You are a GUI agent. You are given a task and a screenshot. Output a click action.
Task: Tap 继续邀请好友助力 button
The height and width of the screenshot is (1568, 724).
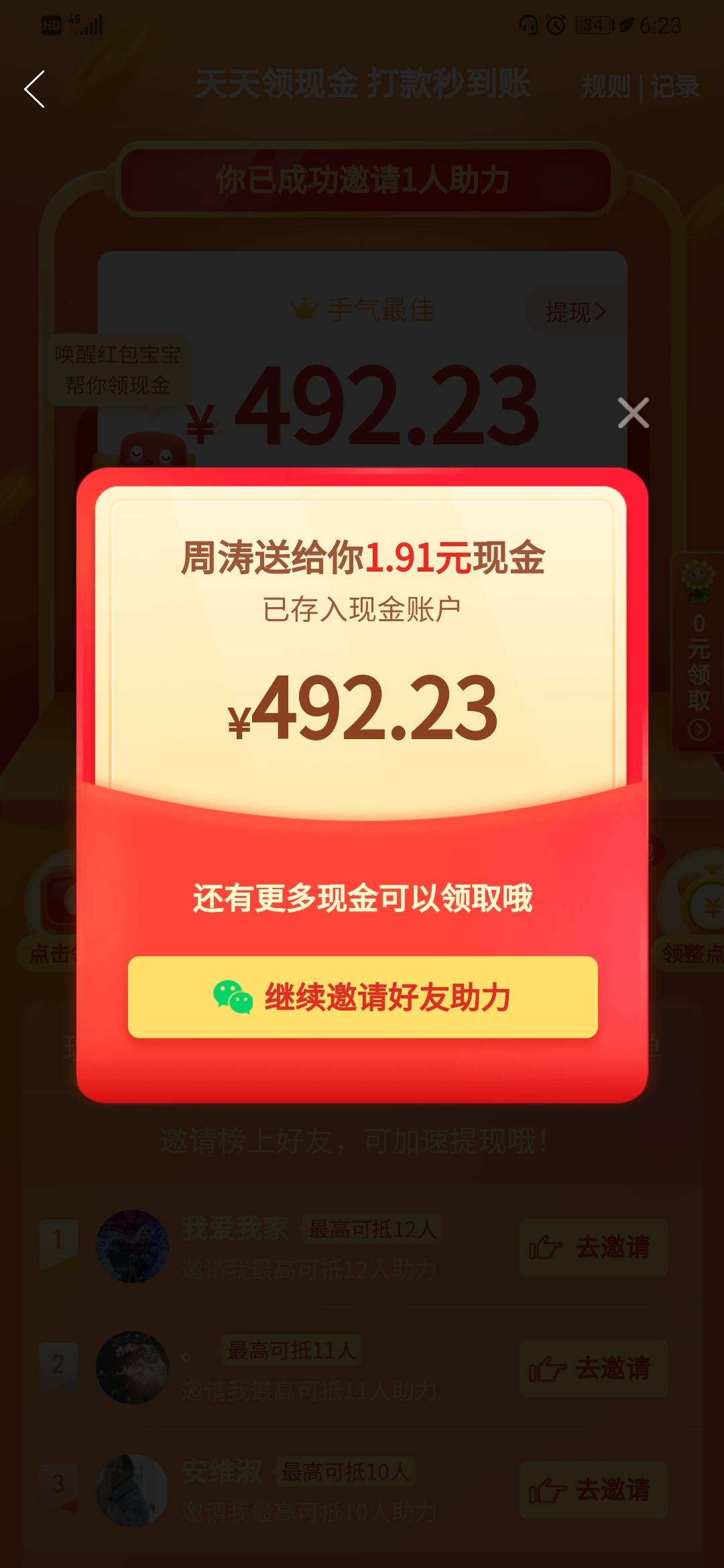point(363,997)
